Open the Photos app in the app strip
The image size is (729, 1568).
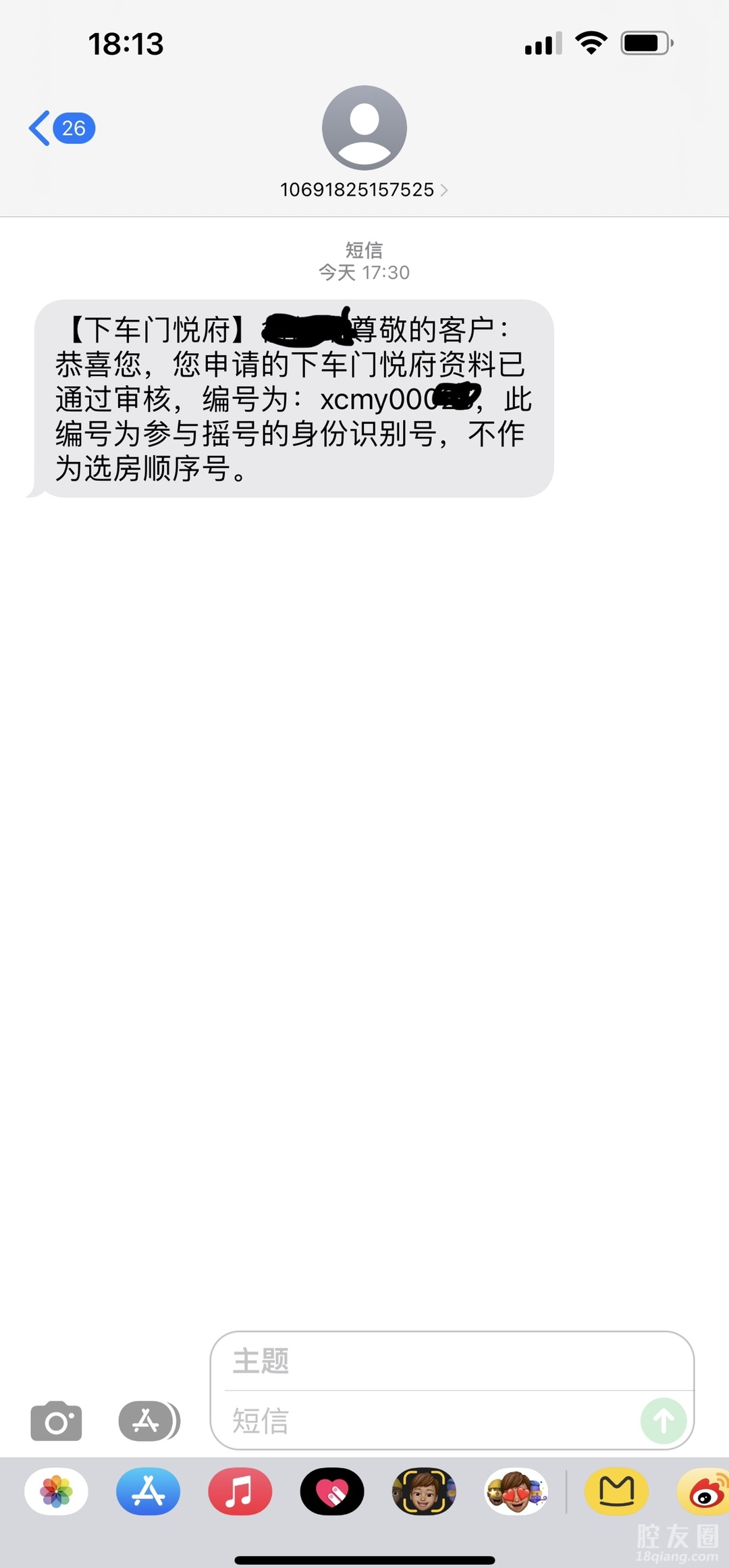pyautogui.click(x=57, y=1492)
